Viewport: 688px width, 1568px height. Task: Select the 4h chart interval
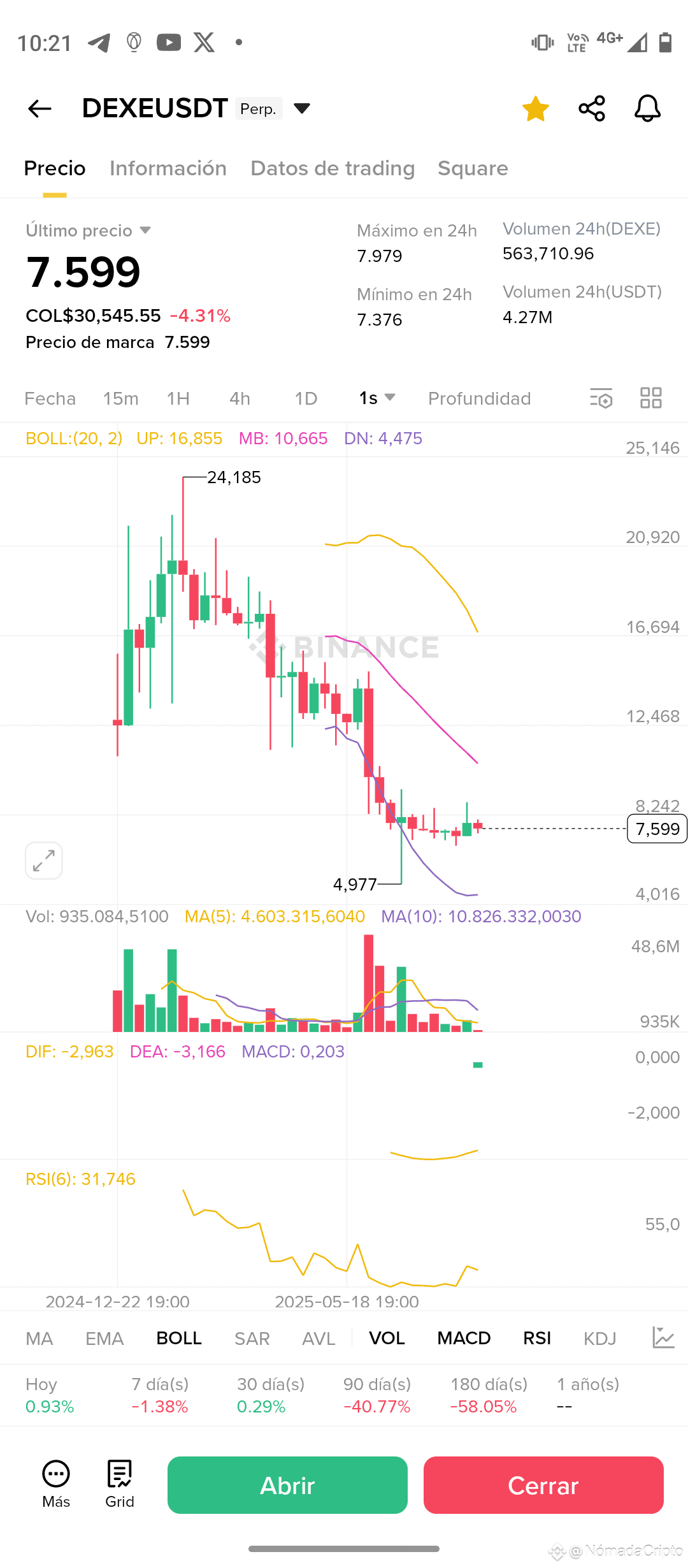point(240,398)
